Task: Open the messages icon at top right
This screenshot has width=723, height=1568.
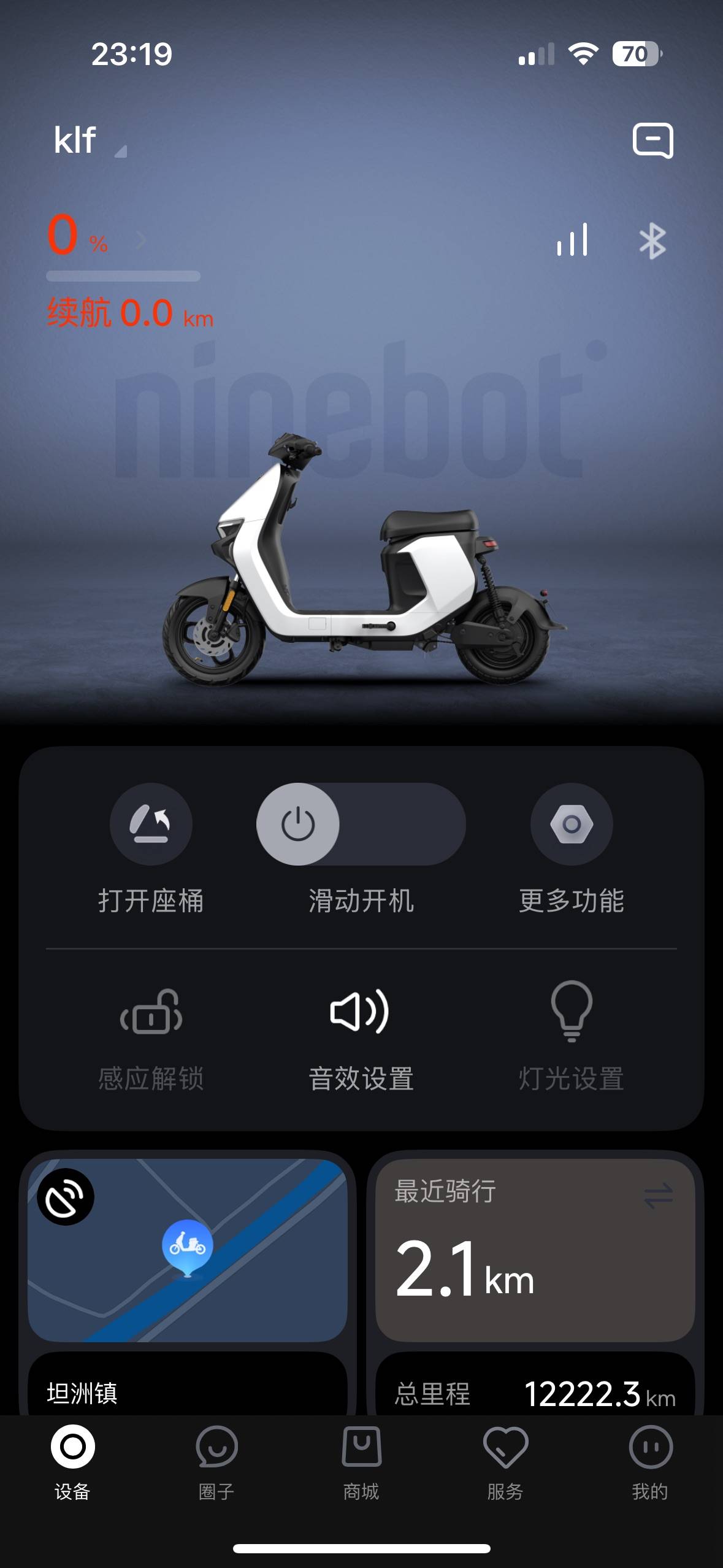Action: 652,140
